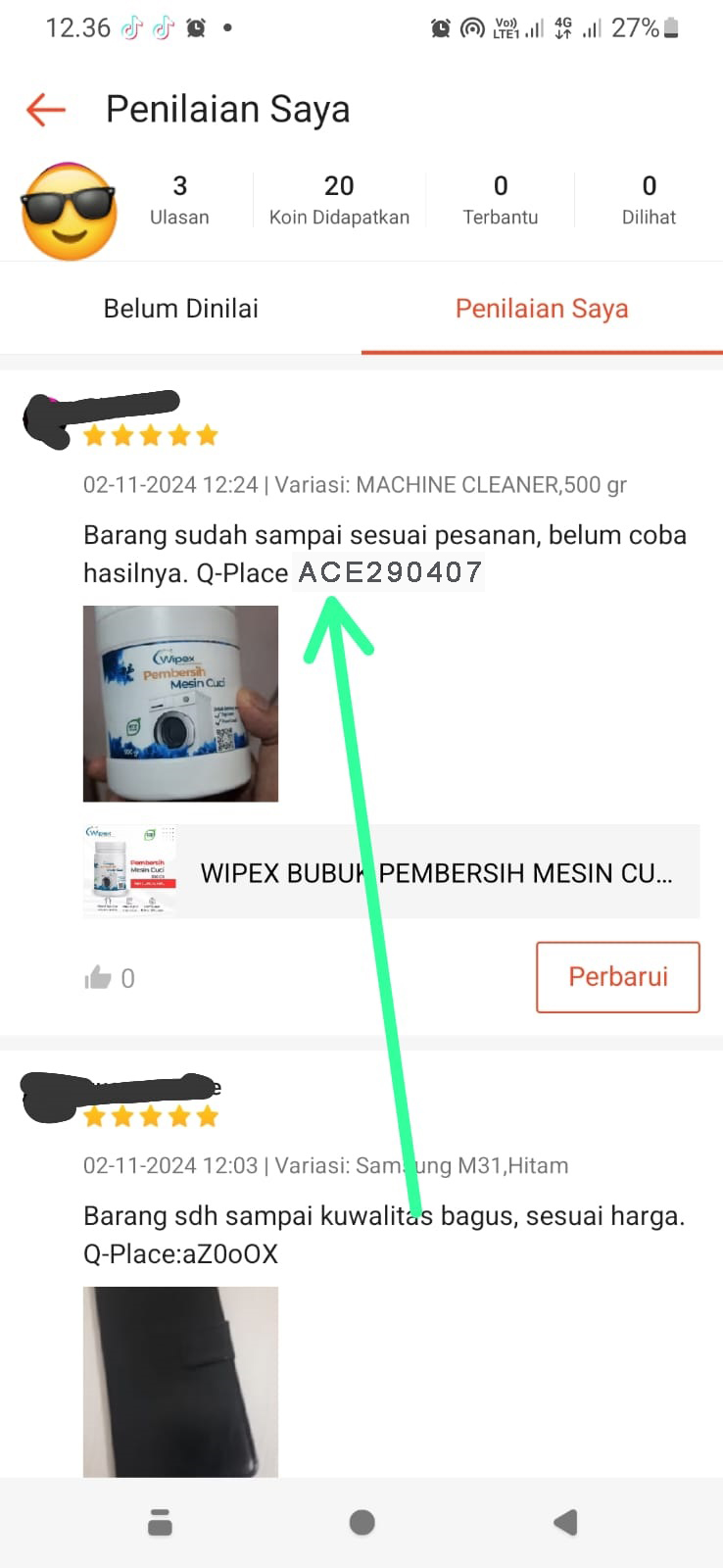This screenshot has height=1568, width=723.
Task: Switch to the Belum Dinilai tab
Action: point(181,309)
